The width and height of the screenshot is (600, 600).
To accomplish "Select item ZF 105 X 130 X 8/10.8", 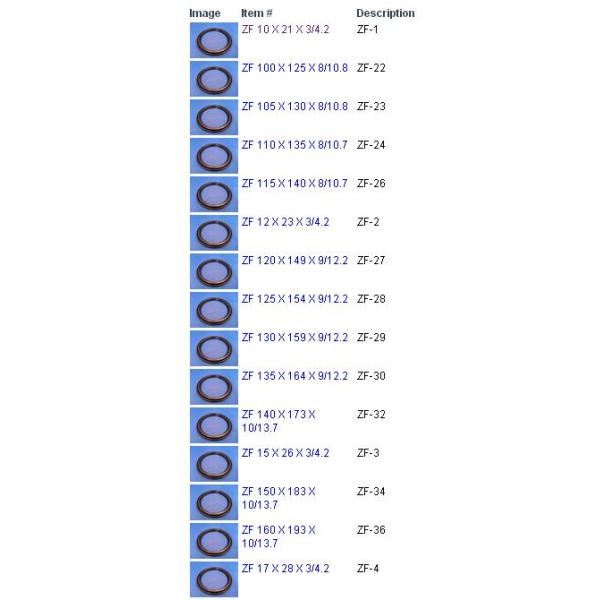I will (294, 107).
